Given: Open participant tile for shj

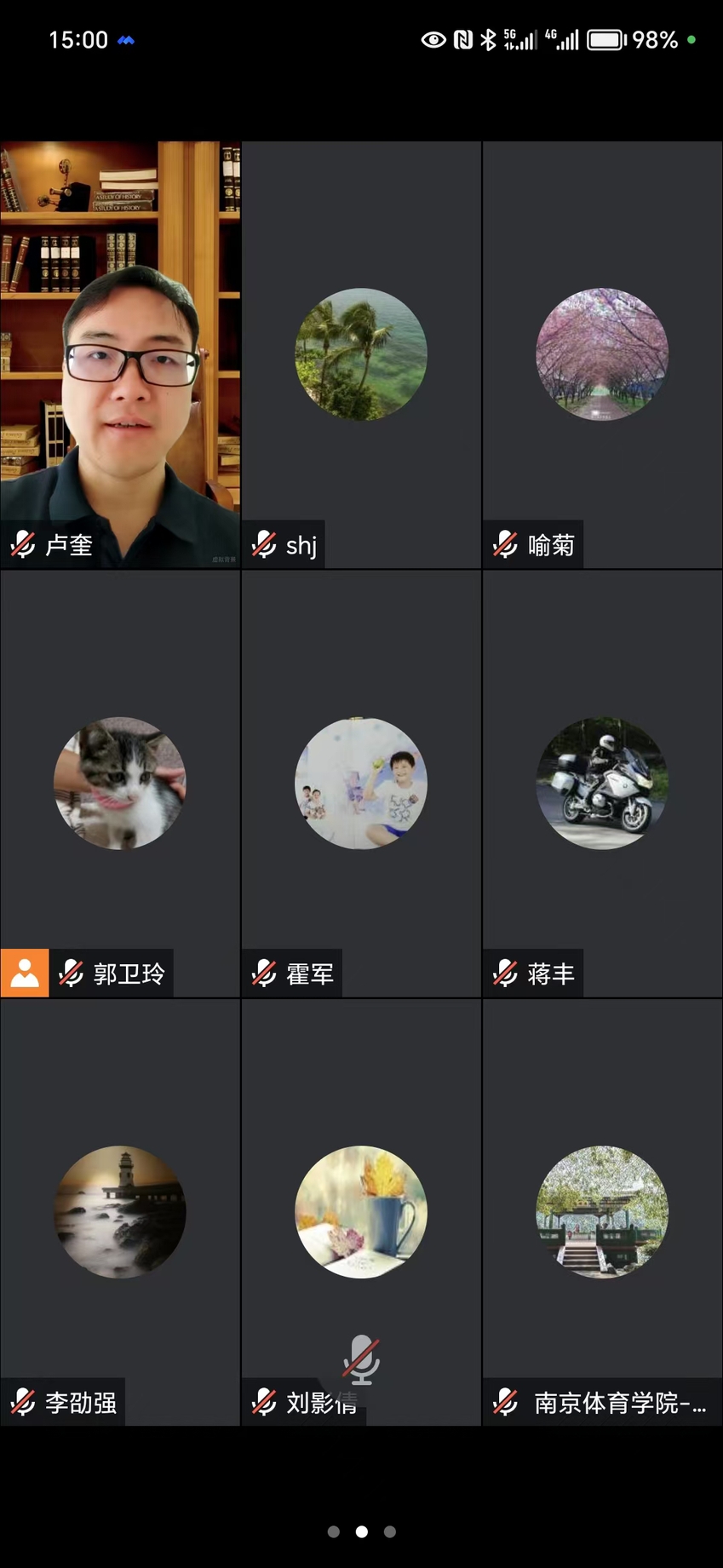Looking at the screenshot, I should (x=361, y=354).
